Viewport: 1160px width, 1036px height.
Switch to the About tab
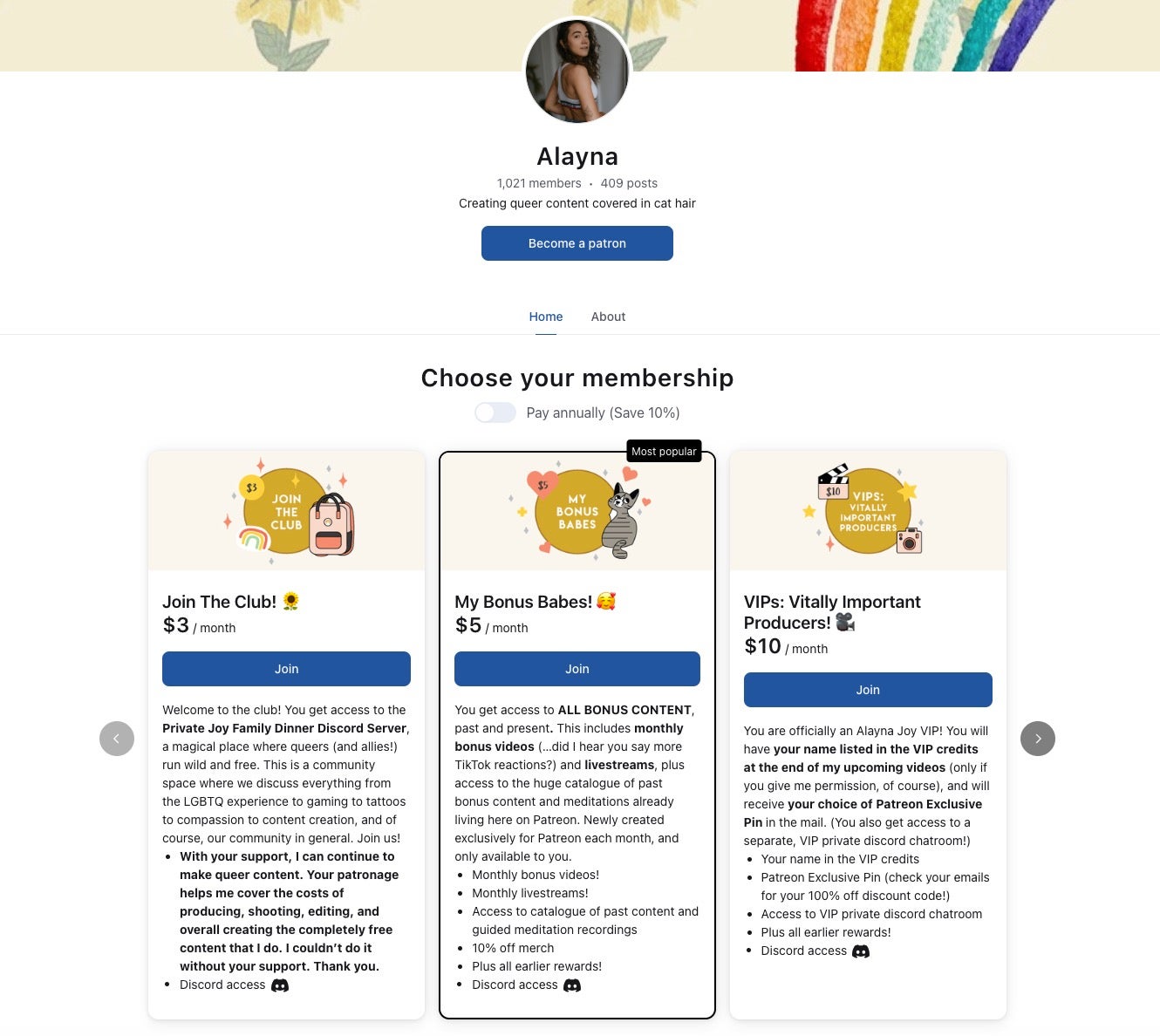pos(608,317)
